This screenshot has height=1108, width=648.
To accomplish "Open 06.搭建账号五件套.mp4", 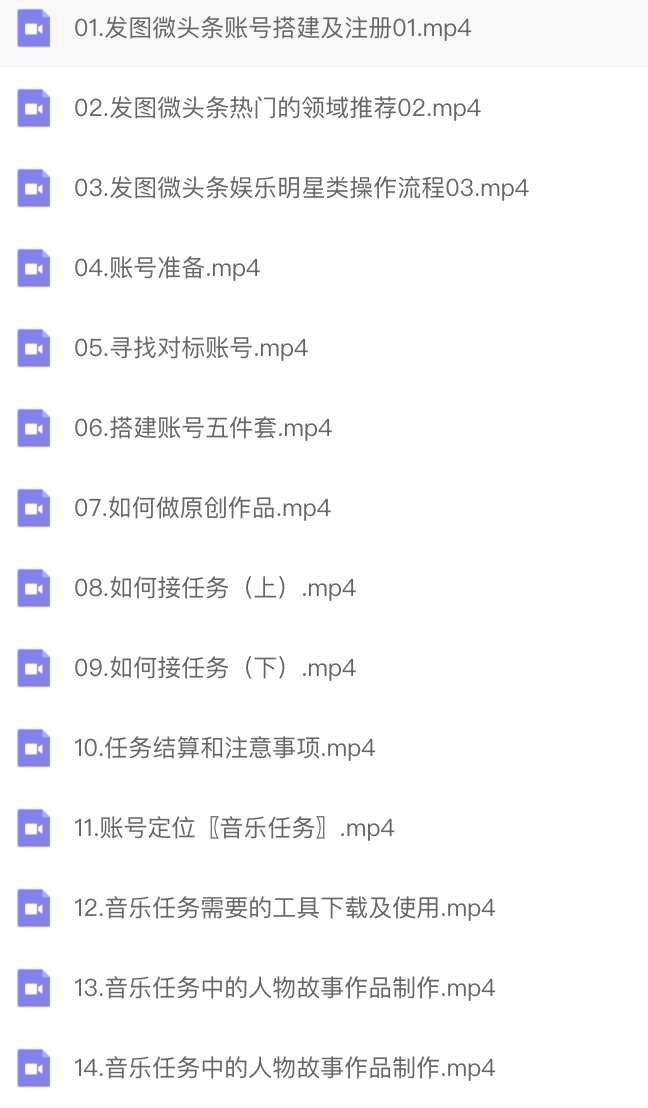I will [203, 428].
